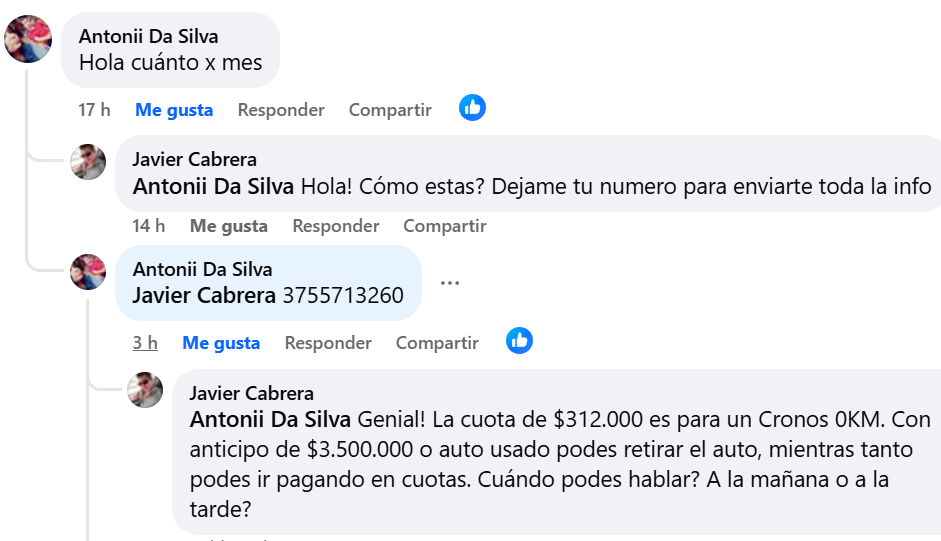Reply to Antonii's 3755713260 comment
Viewport: 941px width, 541px height.
click(x=327, y=343)
